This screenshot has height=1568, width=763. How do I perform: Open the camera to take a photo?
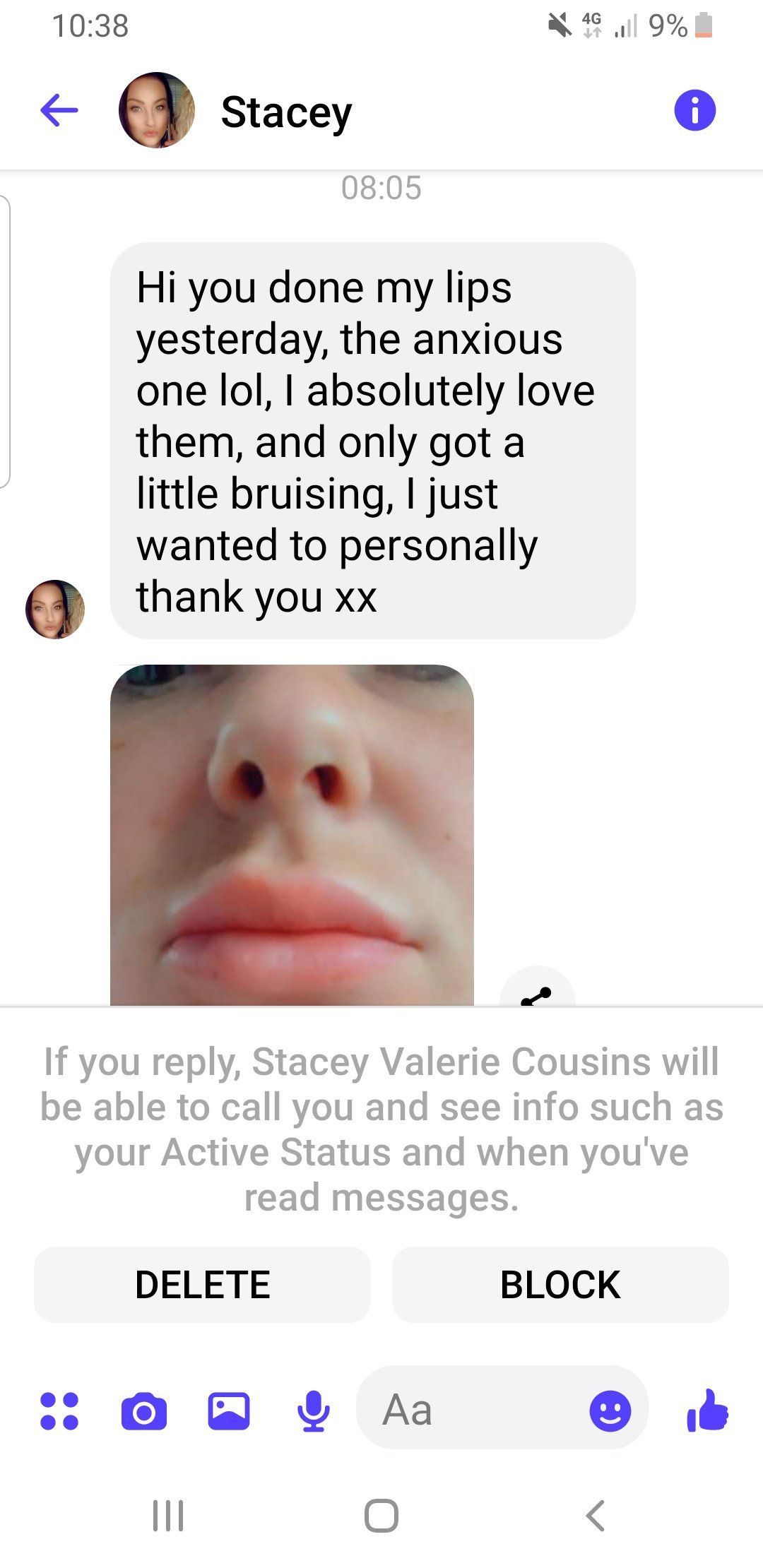(144, 1411)
